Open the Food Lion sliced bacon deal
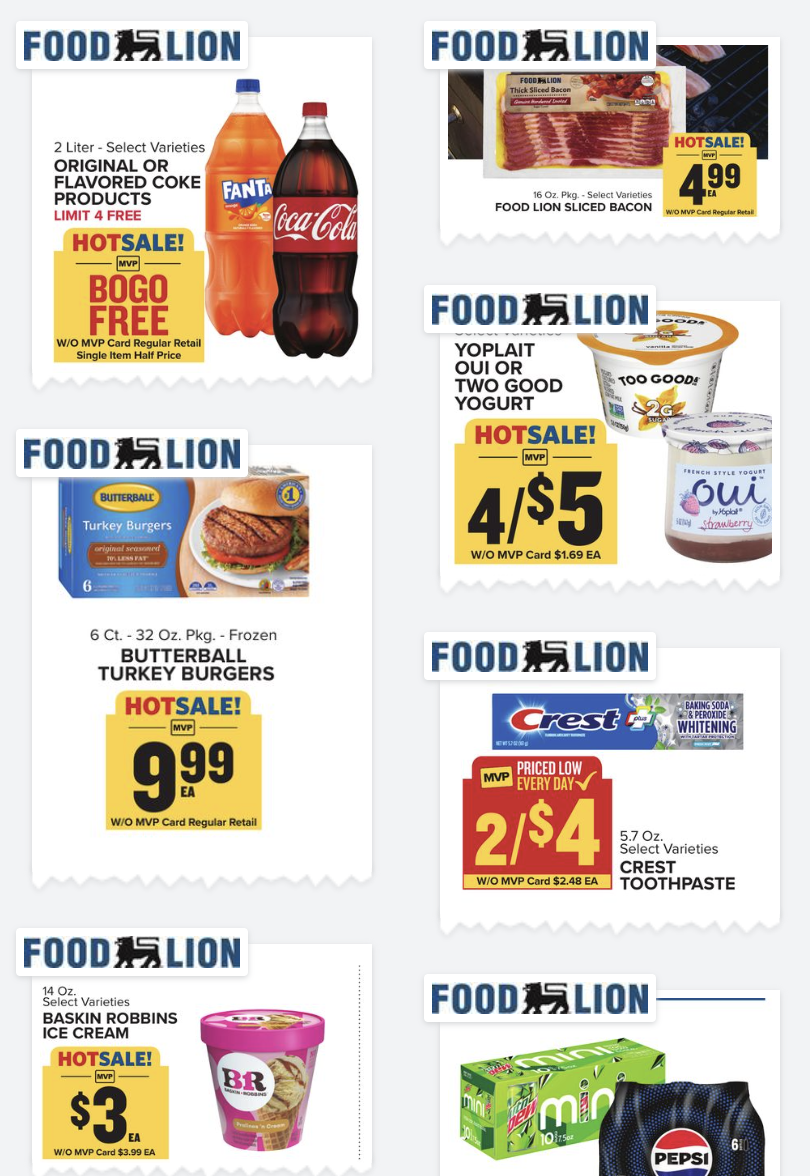This screenshot has height=1176, width=810. (x=608, y=140)
